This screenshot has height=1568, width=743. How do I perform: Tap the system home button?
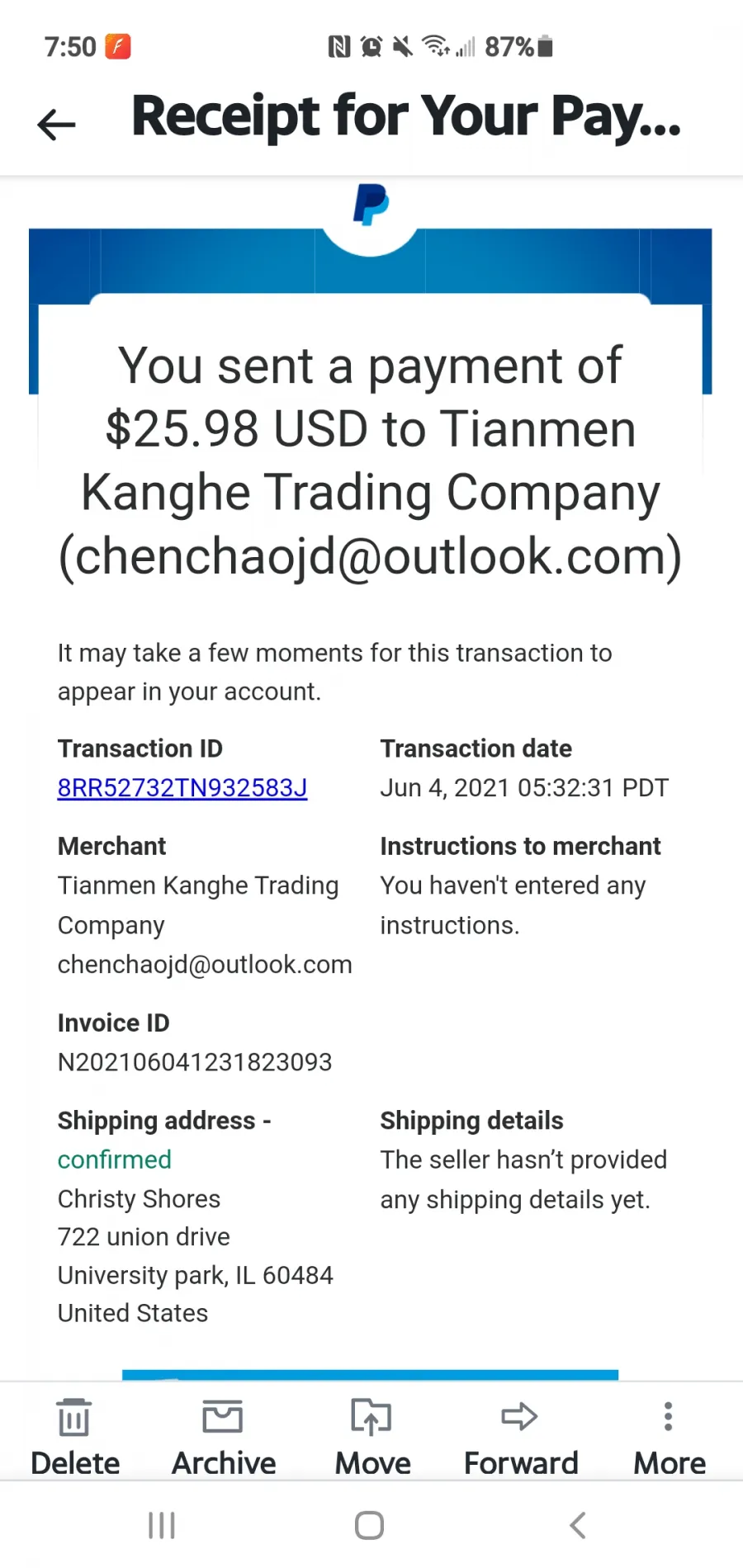tap(369, 1525)
